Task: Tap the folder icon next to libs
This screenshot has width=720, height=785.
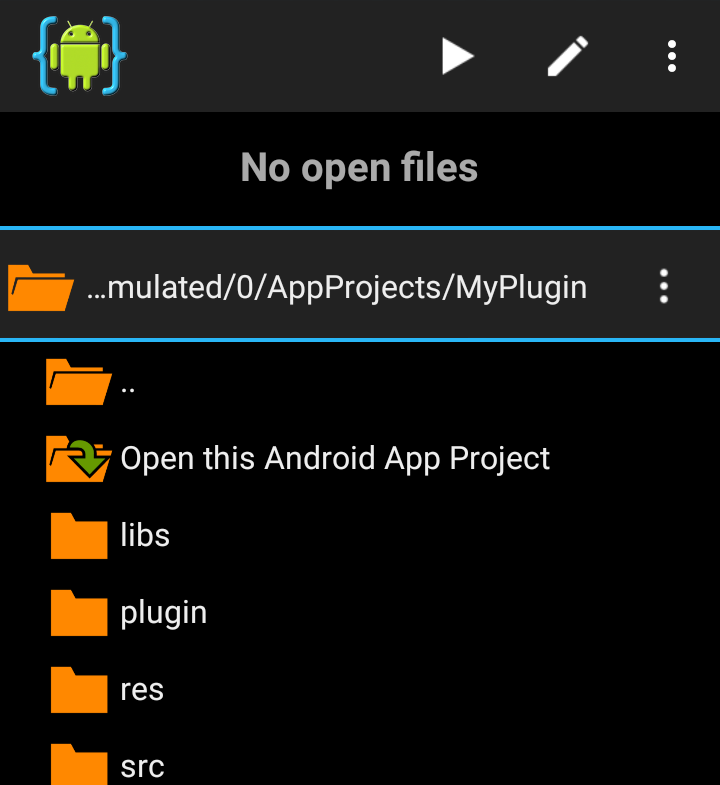Action: pos(78,535)
